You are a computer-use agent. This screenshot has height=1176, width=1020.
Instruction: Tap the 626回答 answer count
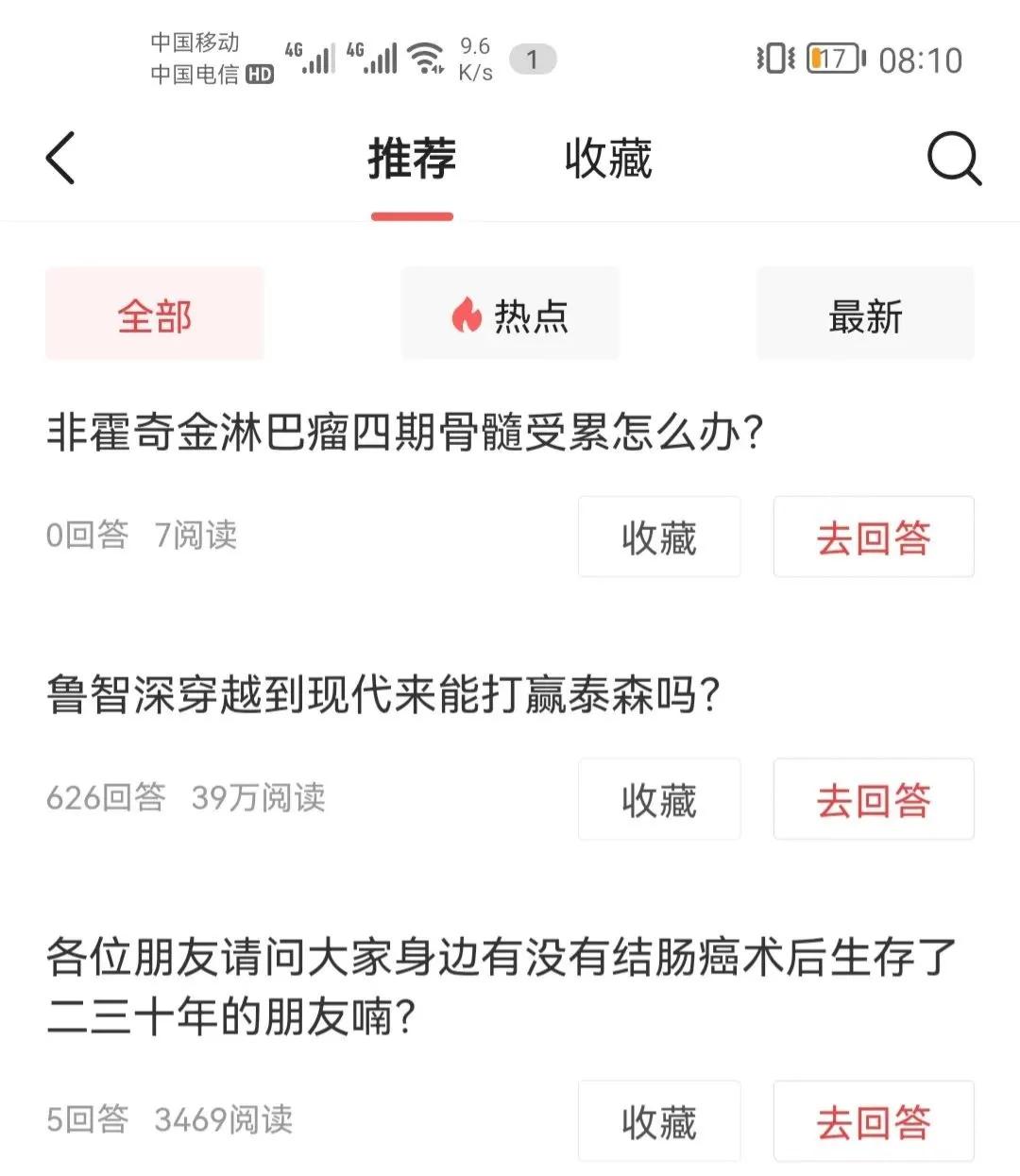pyautogui.click(x=106, y=799)
